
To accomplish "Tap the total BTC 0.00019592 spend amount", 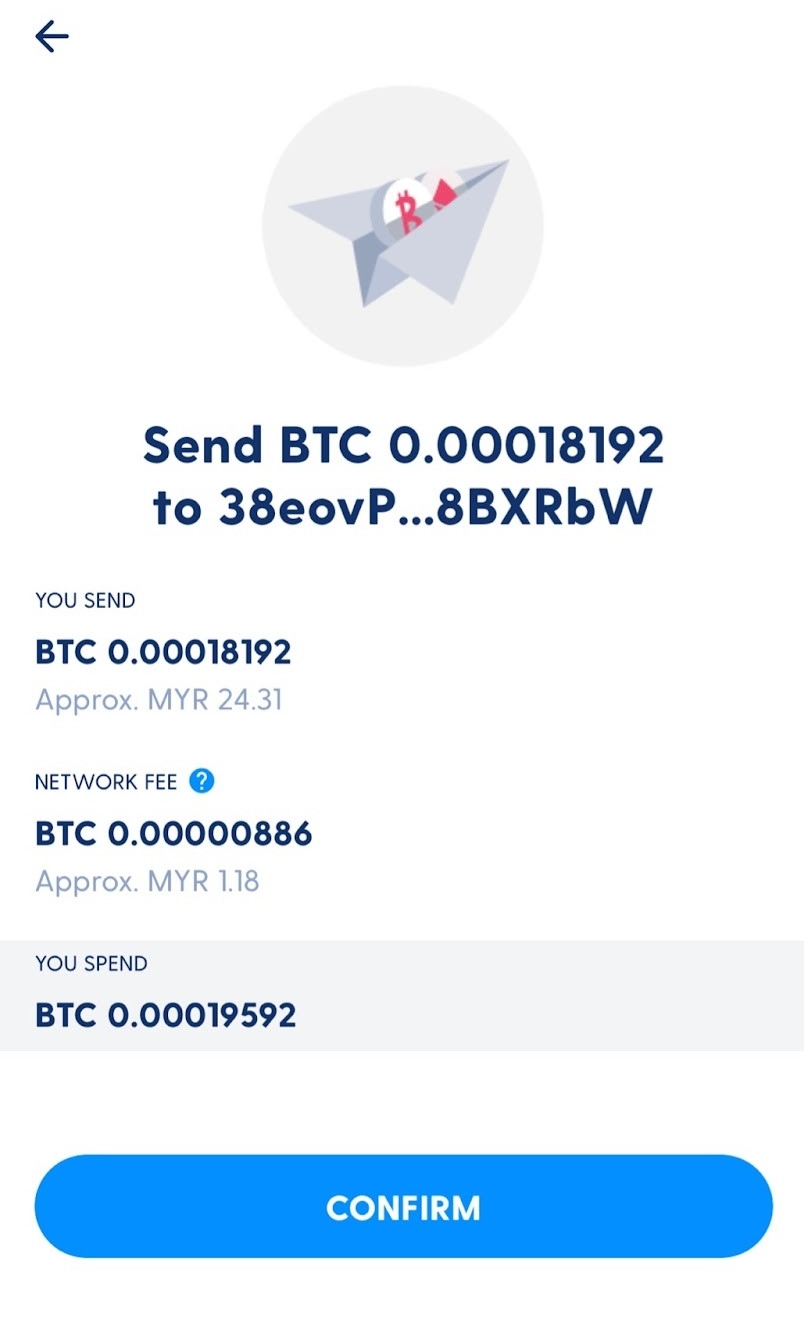I will tap(165, 1014).
